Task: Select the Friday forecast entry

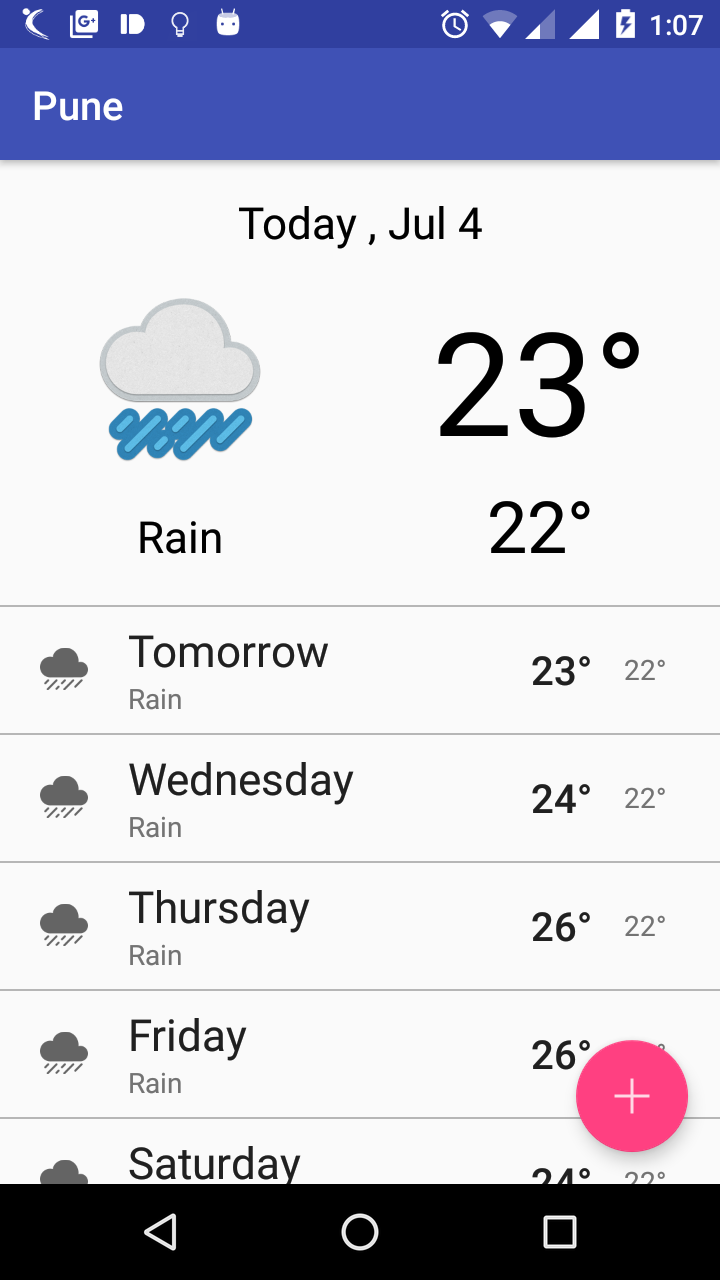Action: click(360, 1054)
